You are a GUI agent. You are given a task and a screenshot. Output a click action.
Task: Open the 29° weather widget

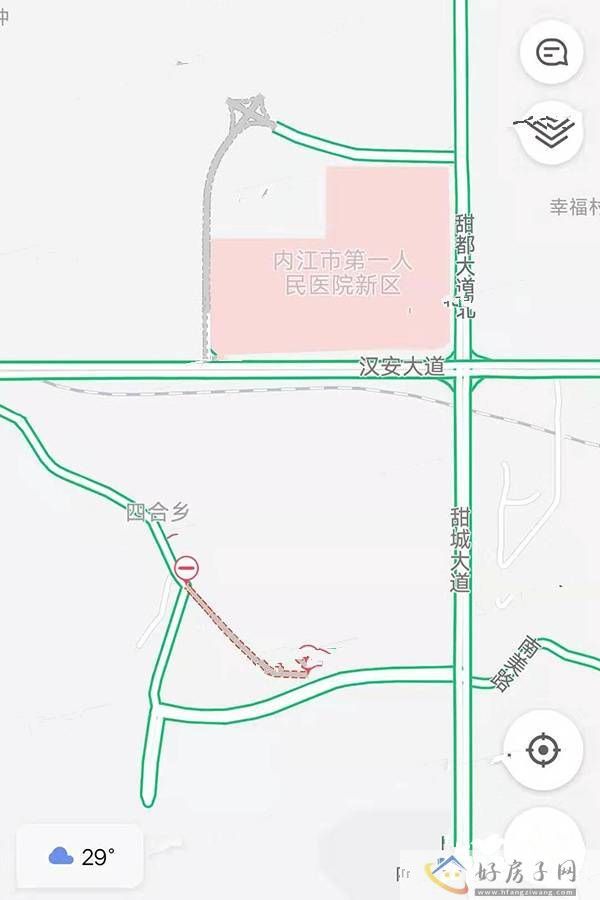tap(82, 856)
